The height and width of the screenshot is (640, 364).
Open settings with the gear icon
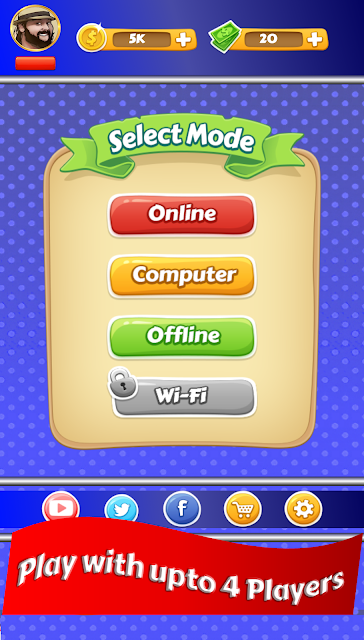pyautogui.click(x=303, y=509)
